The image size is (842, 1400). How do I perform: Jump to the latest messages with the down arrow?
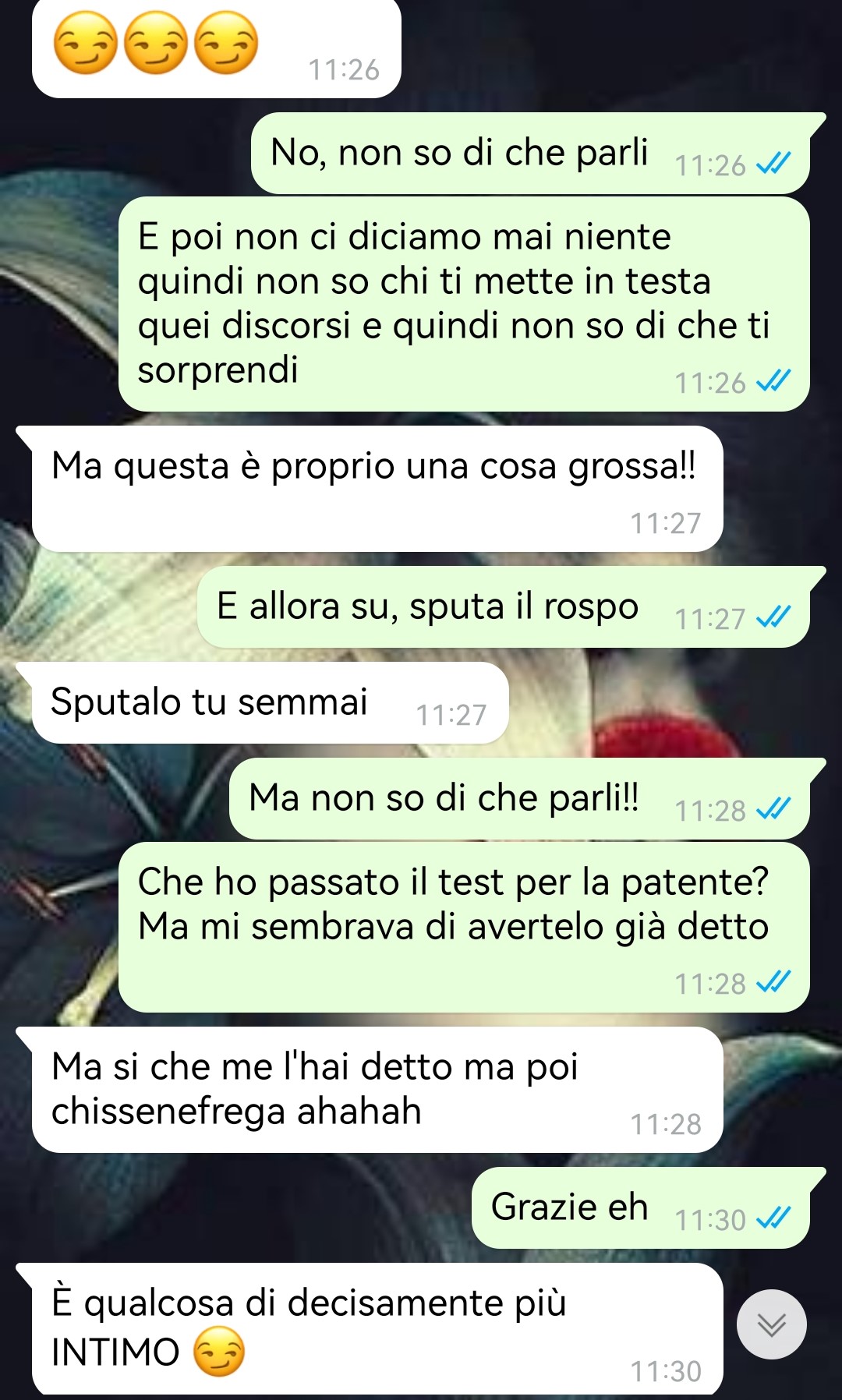click(x=772, y=1324)
